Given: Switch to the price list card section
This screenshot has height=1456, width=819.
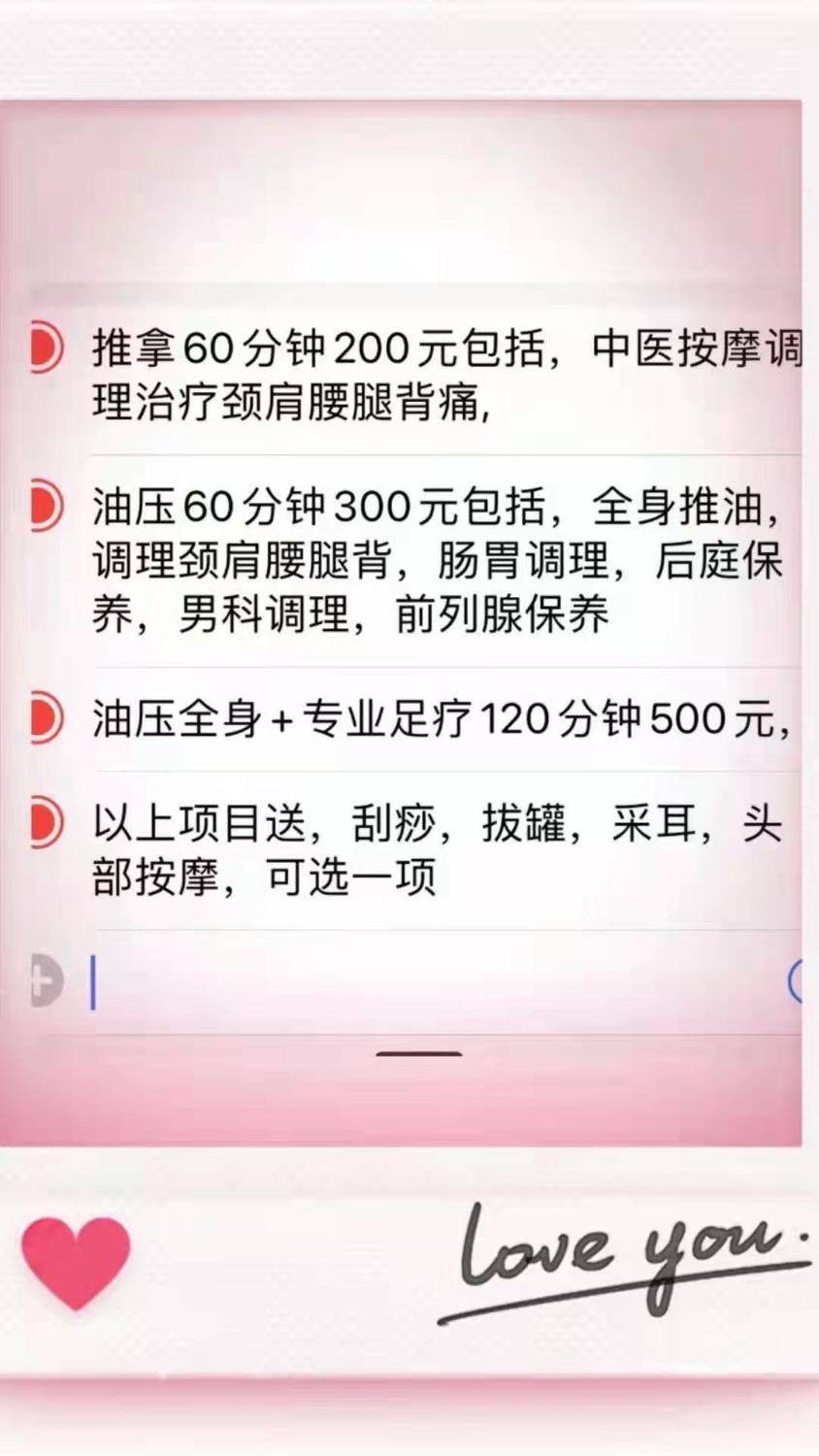Looking at the screenshot, I should click(409, 621).
